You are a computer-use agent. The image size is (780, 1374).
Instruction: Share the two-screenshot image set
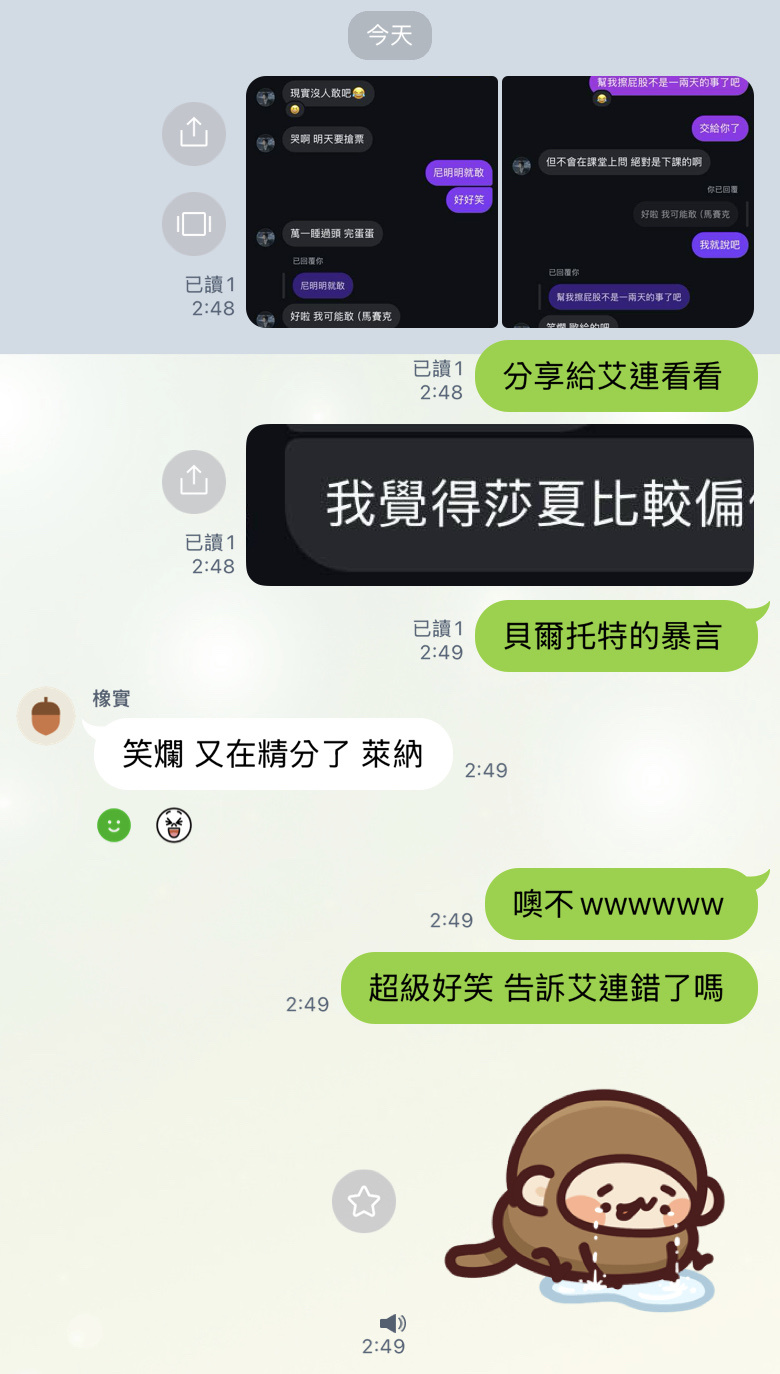(194, 133)
